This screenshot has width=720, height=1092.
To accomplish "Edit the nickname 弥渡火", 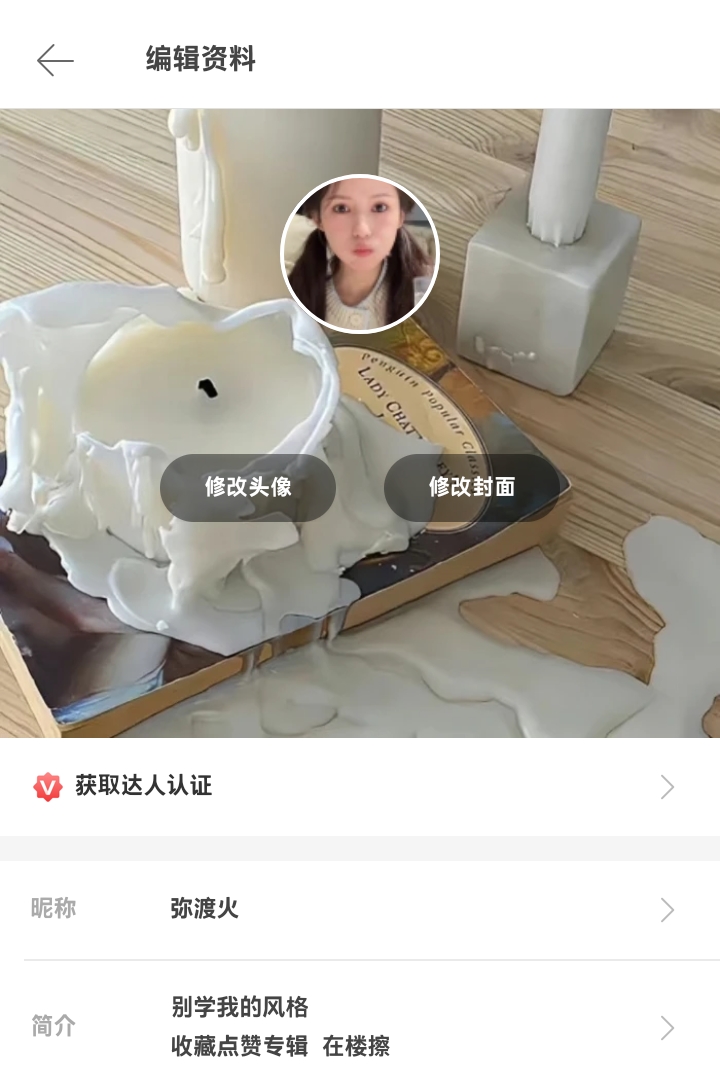I will pos(360,909).
